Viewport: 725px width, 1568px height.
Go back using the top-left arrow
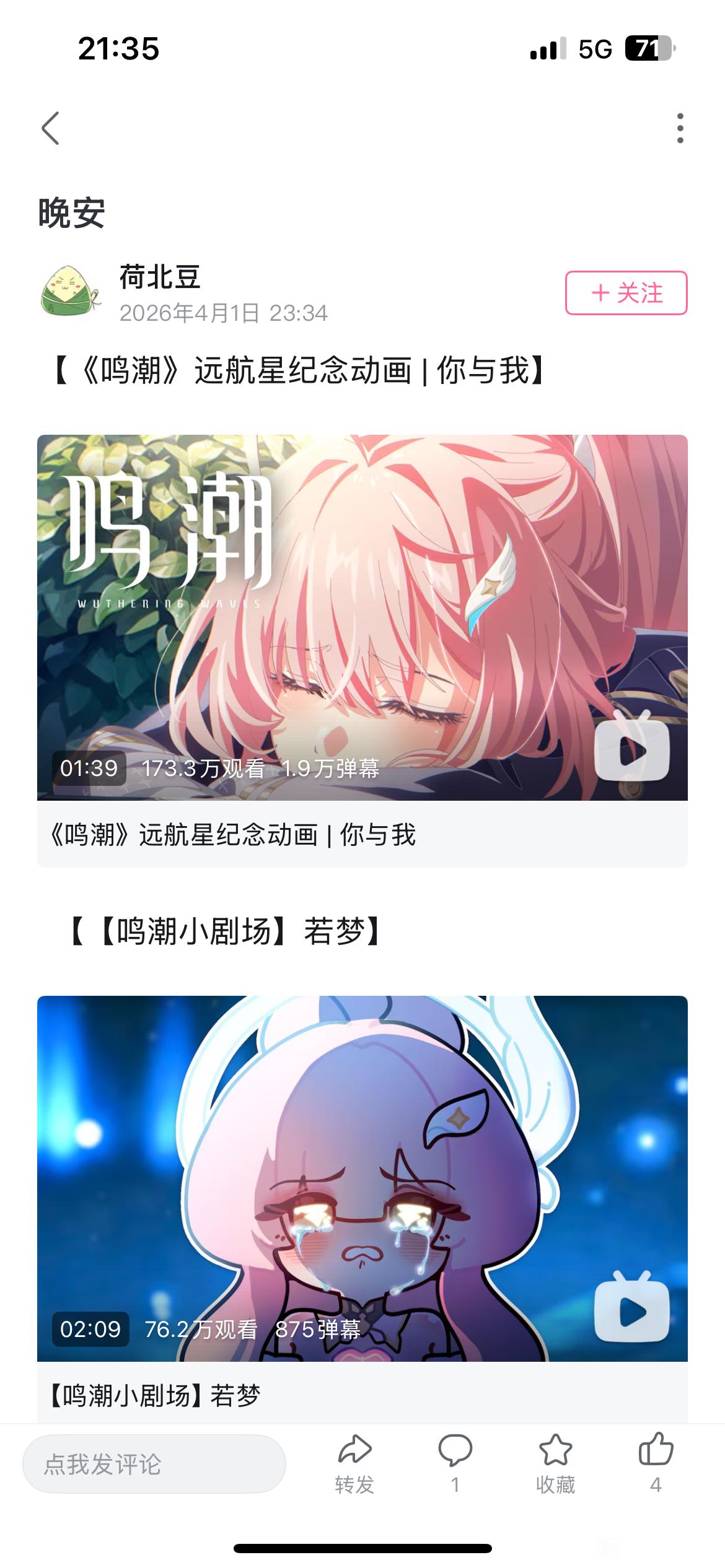pos(51,128)
